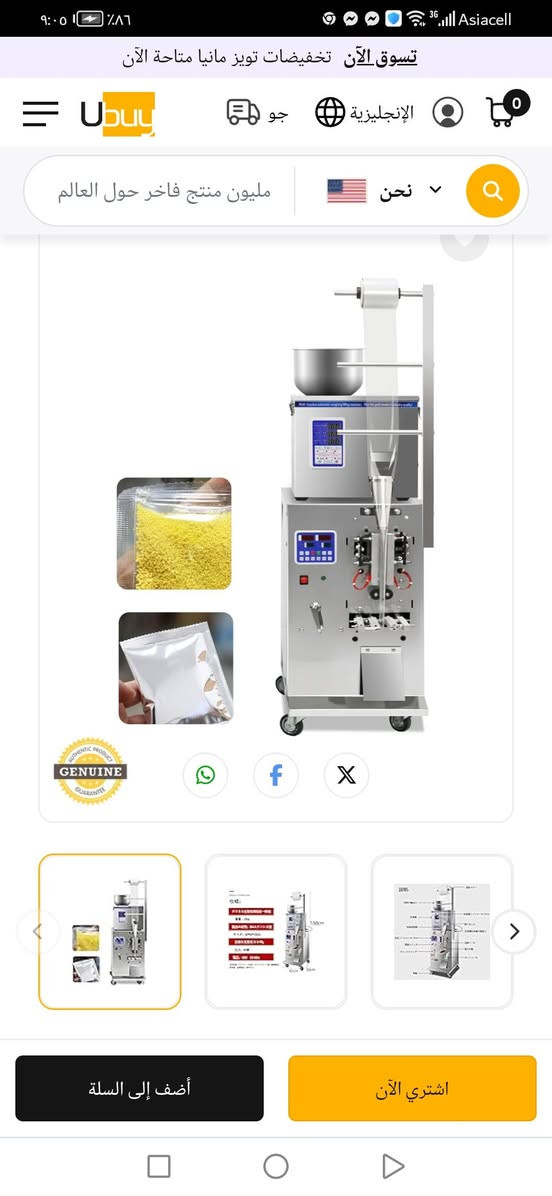Select the second thumbnail with red labels
The height and width of the screenshot is (1196, 552).
pos(276,931)
